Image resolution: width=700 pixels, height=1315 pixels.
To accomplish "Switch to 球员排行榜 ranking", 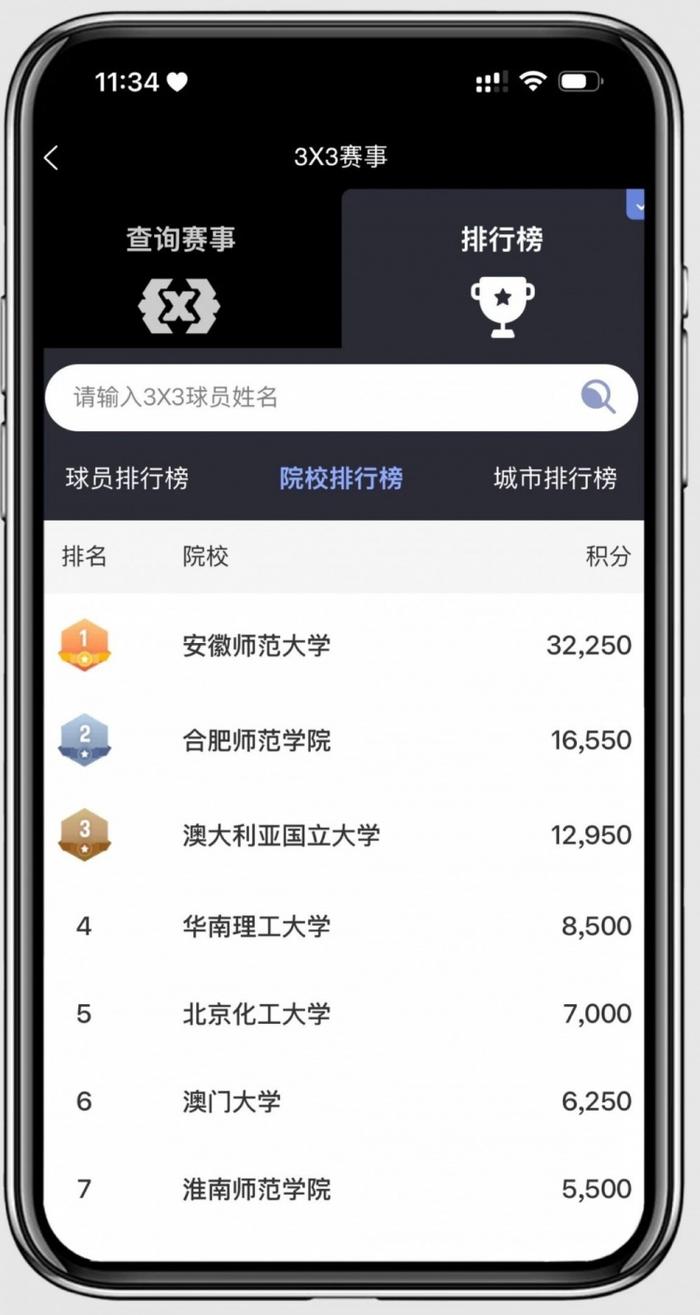I will (127, 478).
